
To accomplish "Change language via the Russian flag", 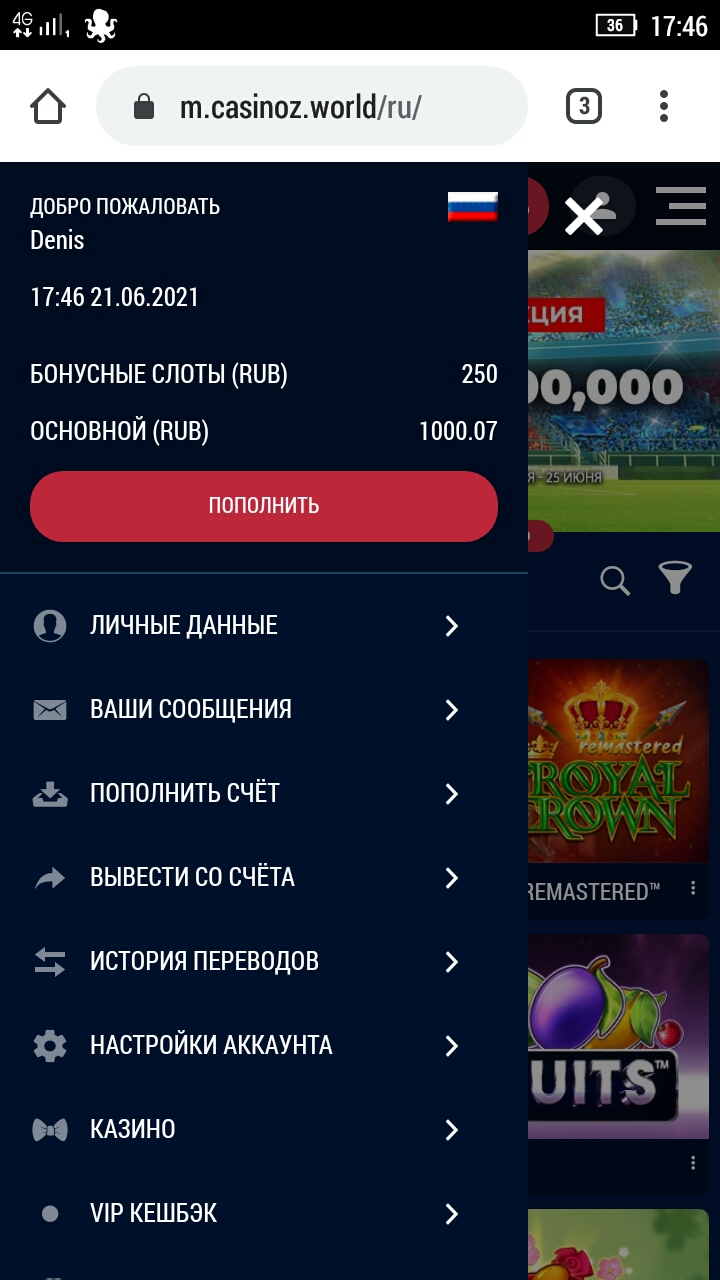I will pyautogui.click(x=472, y=207).
